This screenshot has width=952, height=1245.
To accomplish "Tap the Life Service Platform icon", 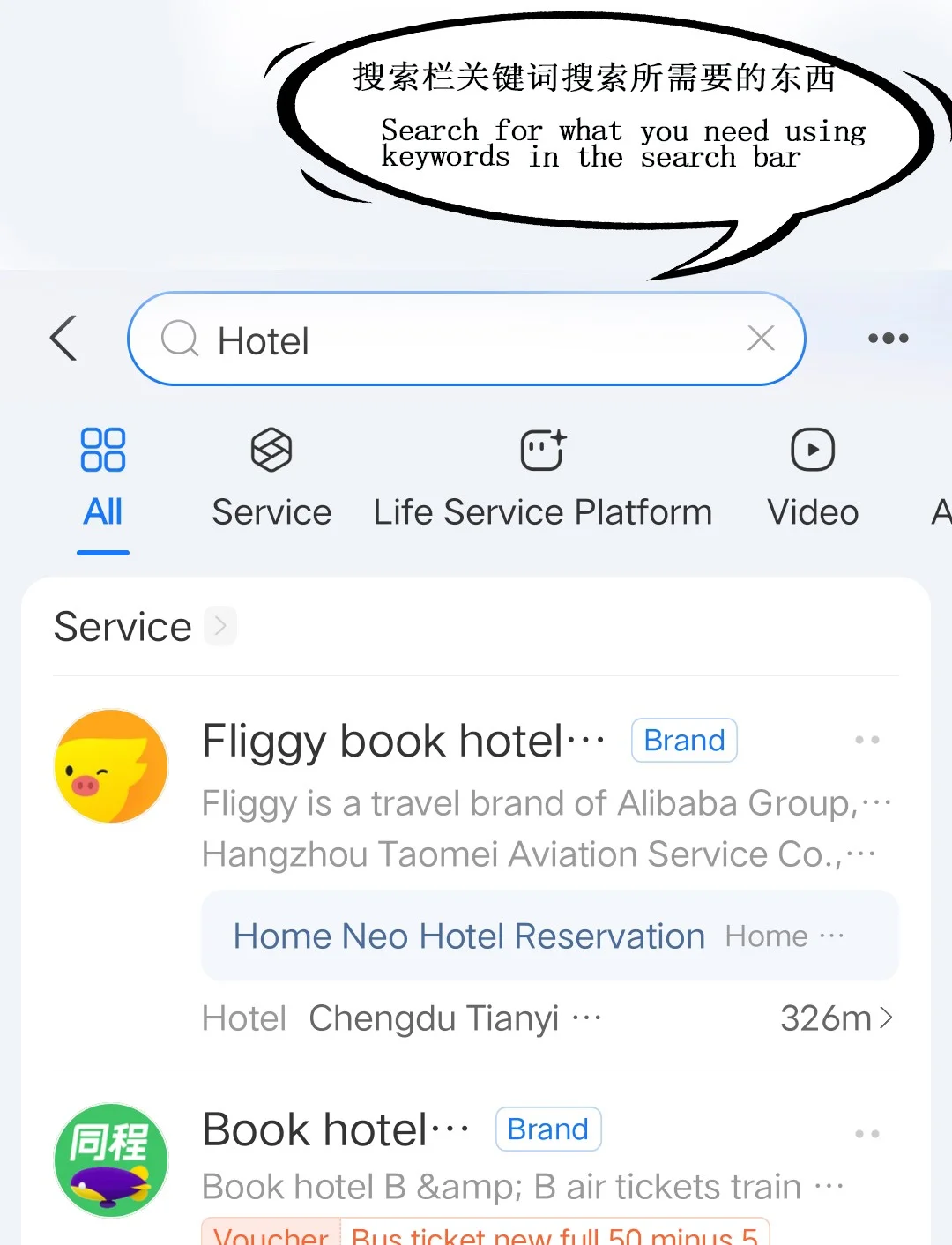I will point(541,450).
